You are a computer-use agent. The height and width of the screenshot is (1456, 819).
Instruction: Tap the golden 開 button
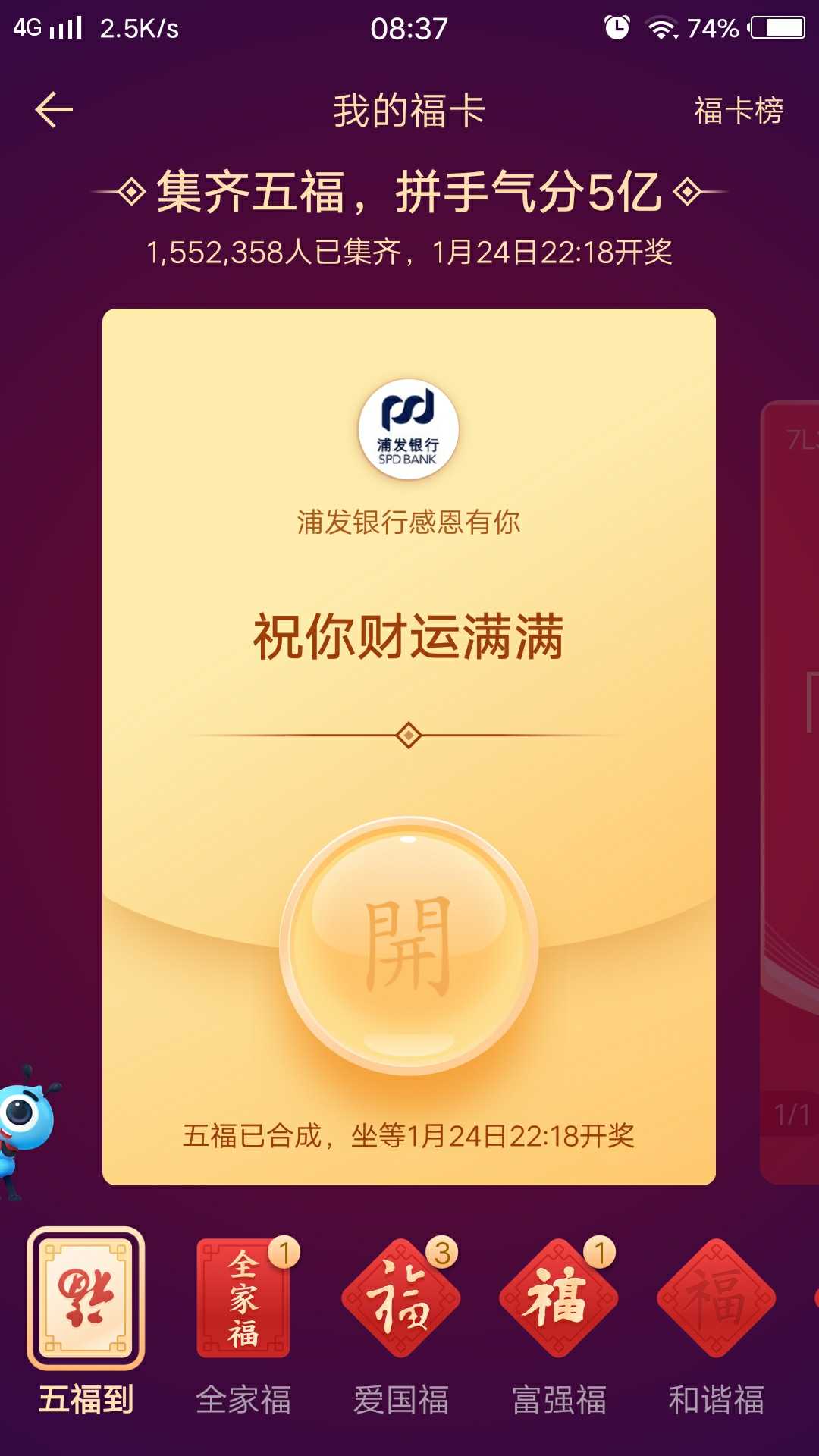pyautogui.click(x=409, y=945)
